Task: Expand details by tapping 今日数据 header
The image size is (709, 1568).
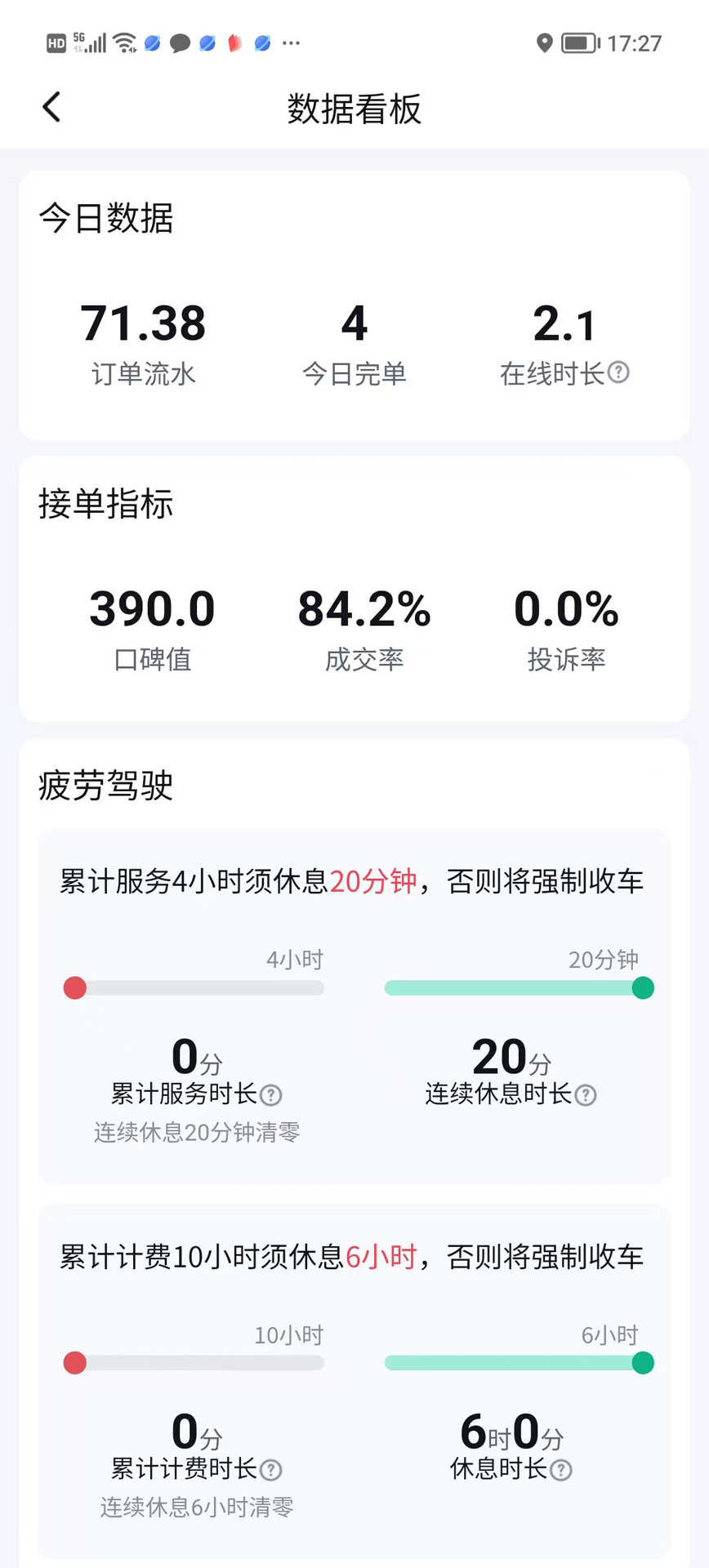Action: tap(105, 218)
